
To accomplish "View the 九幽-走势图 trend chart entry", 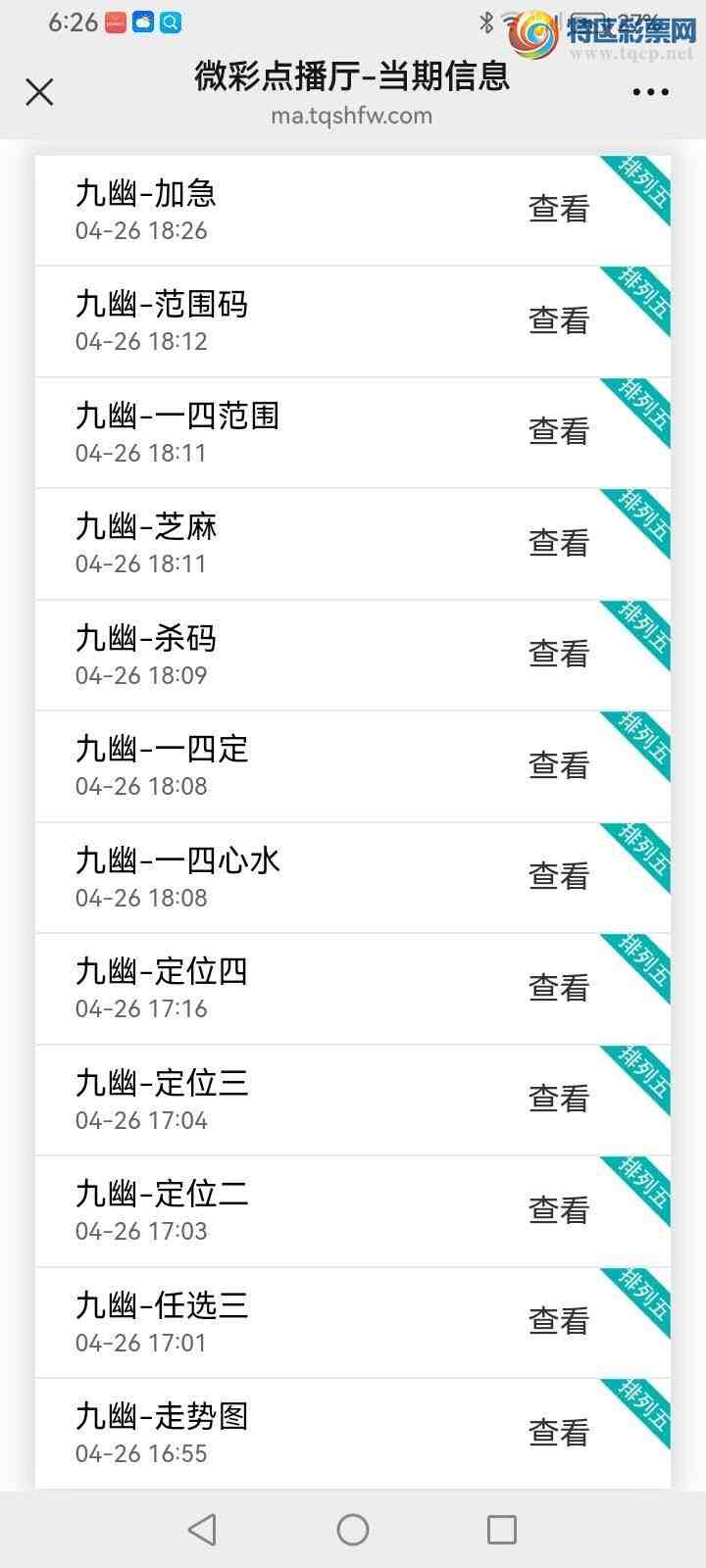I will (x=558, y=1433).
